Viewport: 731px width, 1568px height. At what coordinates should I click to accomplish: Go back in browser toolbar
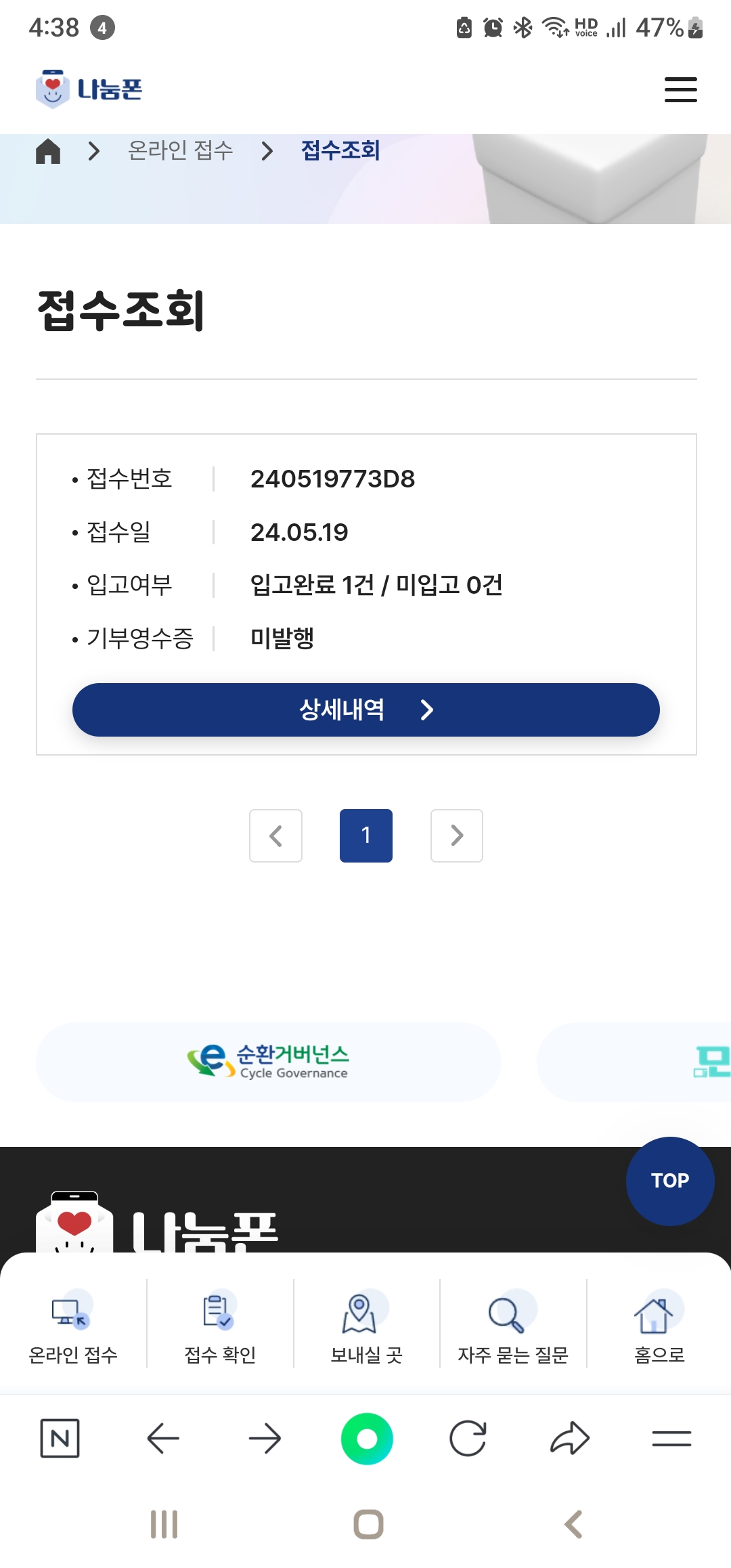coord(163,1438)
